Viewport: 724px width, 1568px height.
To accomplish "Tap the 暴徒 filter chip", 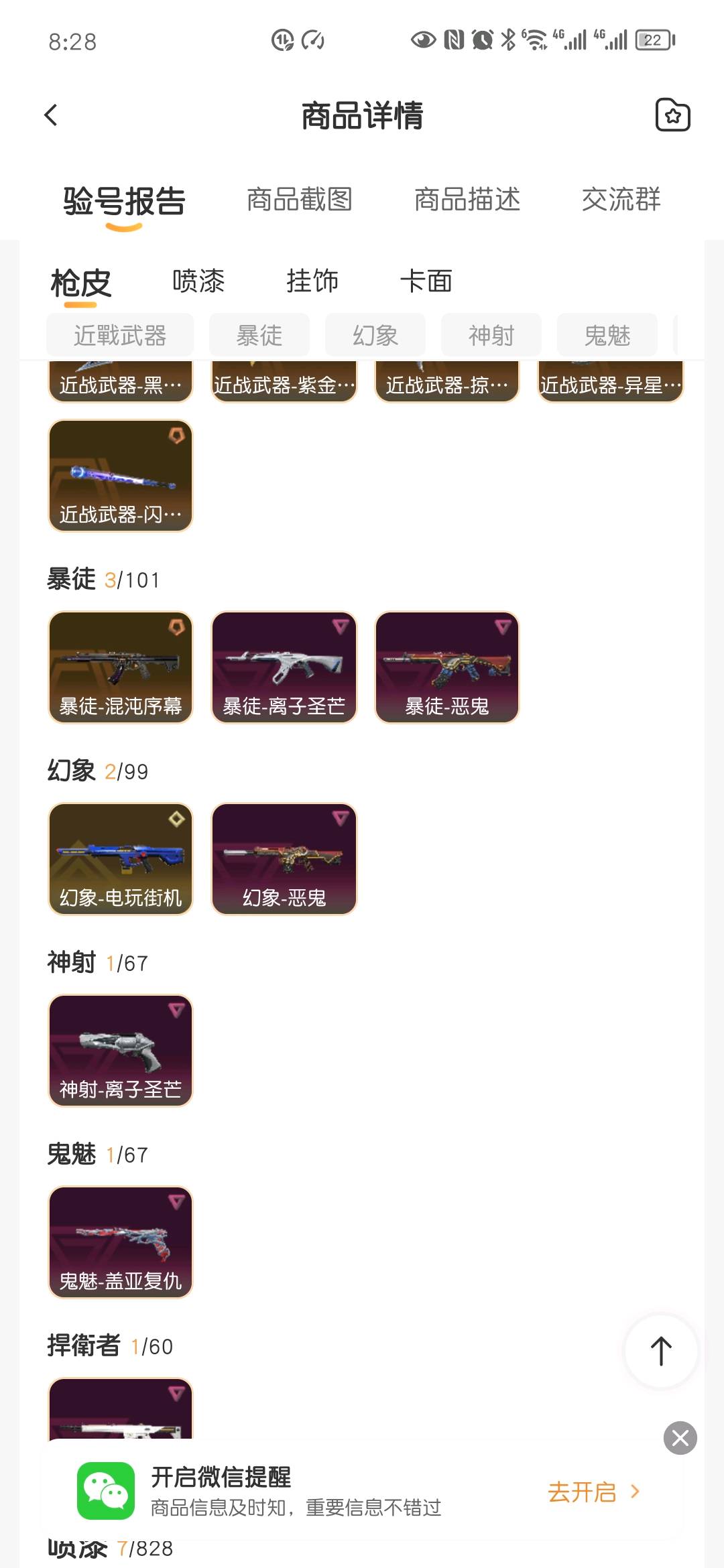I will click(259, 335).
